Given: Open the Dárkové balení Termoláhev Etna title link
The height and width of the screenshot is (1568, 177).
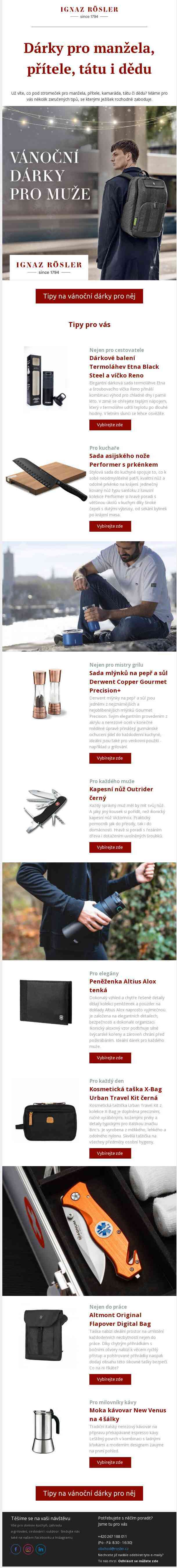Looking at the screenshot, I should coord(124,366).
